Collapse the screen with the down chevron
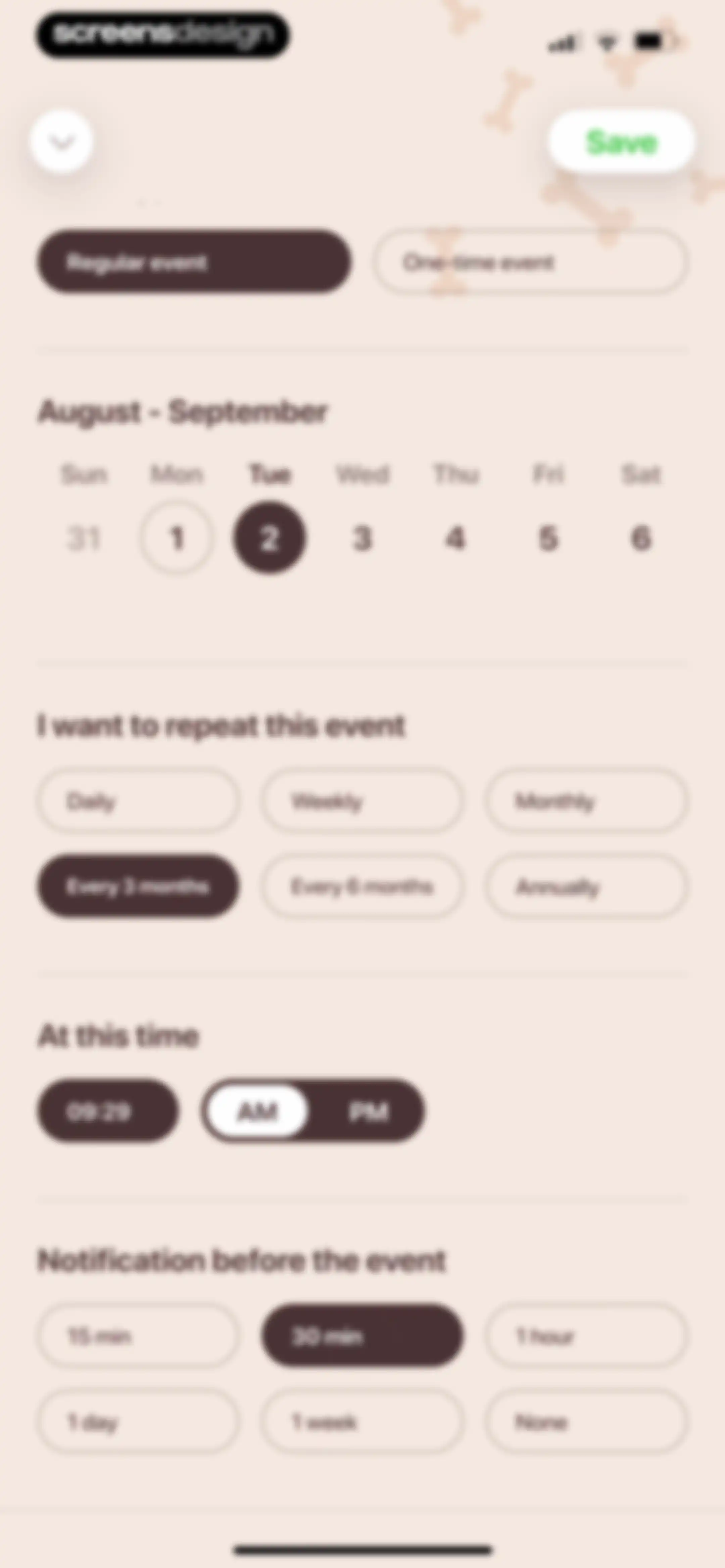The width and height of the screenshot is (725, 1568). (x=61, y=142)
